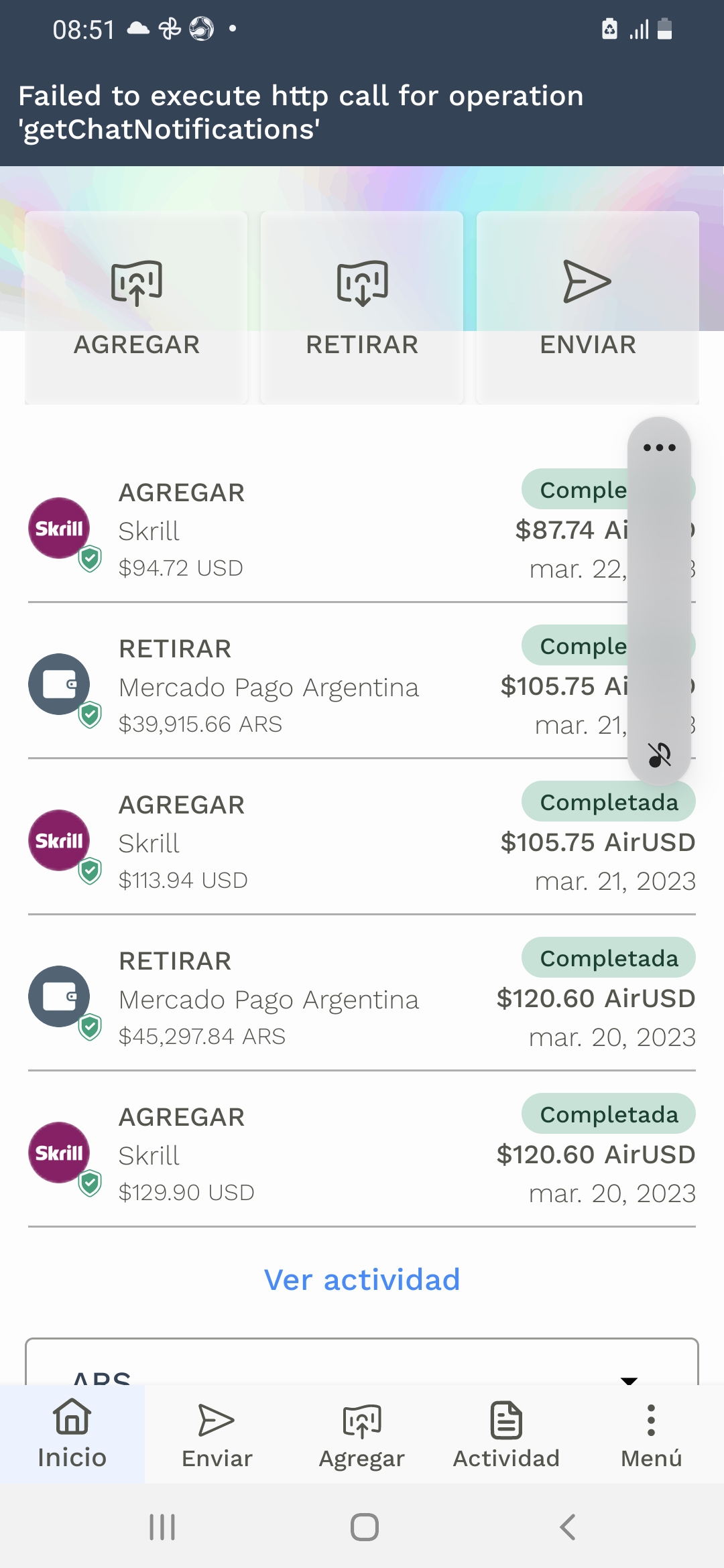Viewport: 724px width, 1568px height.
Task: Go to the Agregar tab
Action: point(362,1435)
